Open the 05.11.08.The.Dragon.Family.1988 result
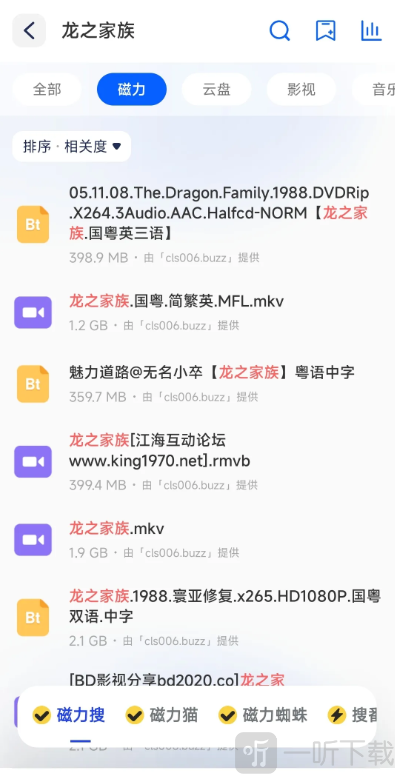Image resolution: width=395 pixels, height=774 pixels. click(x=198, y=224)
